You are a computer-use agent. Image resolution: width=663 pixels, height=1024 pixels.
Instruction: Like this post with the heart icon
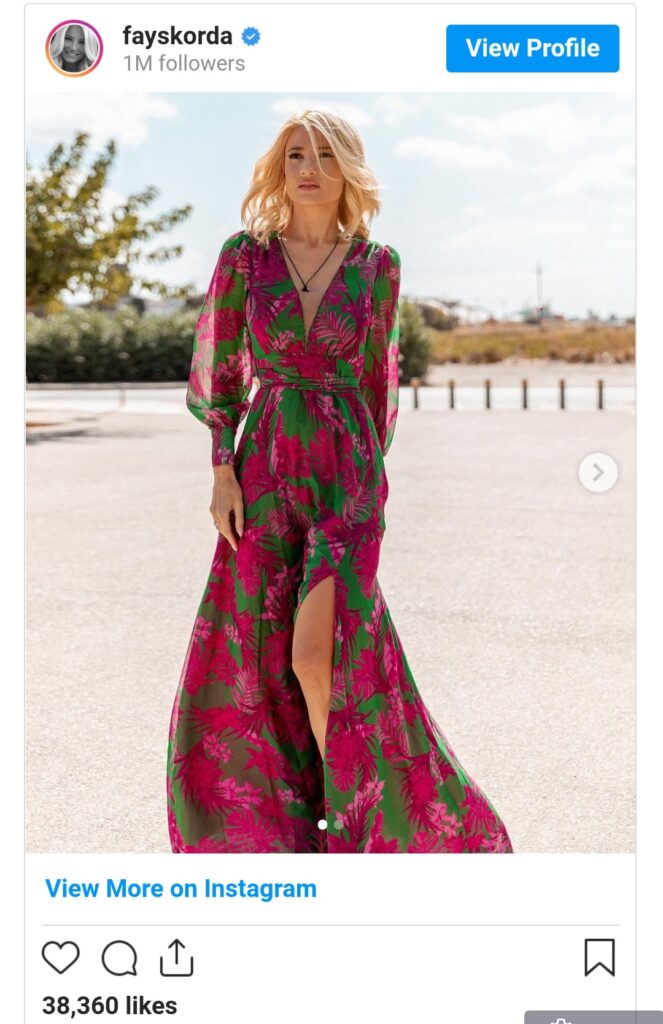[60, 957]
